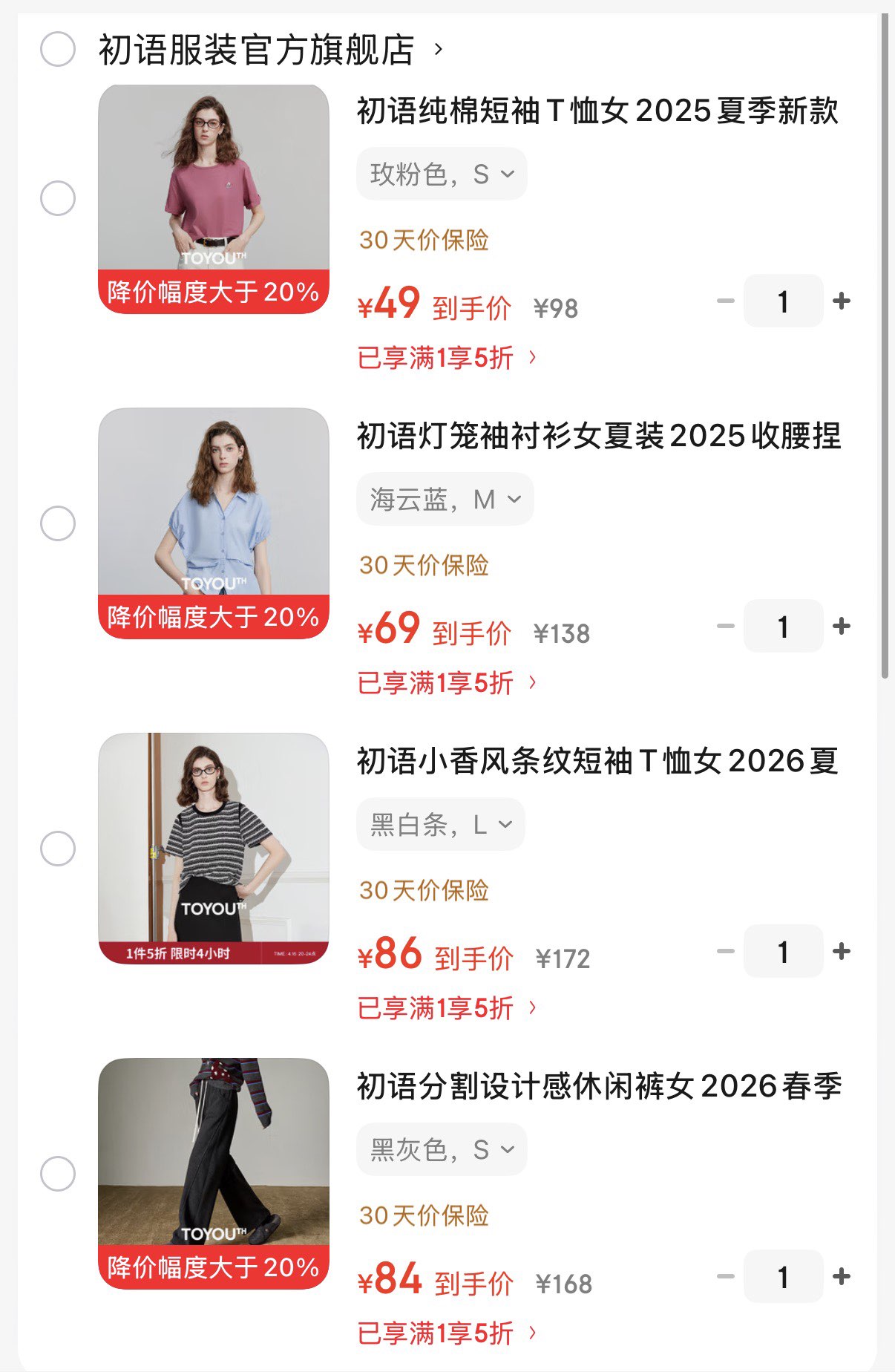View the 满1享5折 promo for ¥49 item
Screen dimensions: 895x1372
(x=446, y=358)
